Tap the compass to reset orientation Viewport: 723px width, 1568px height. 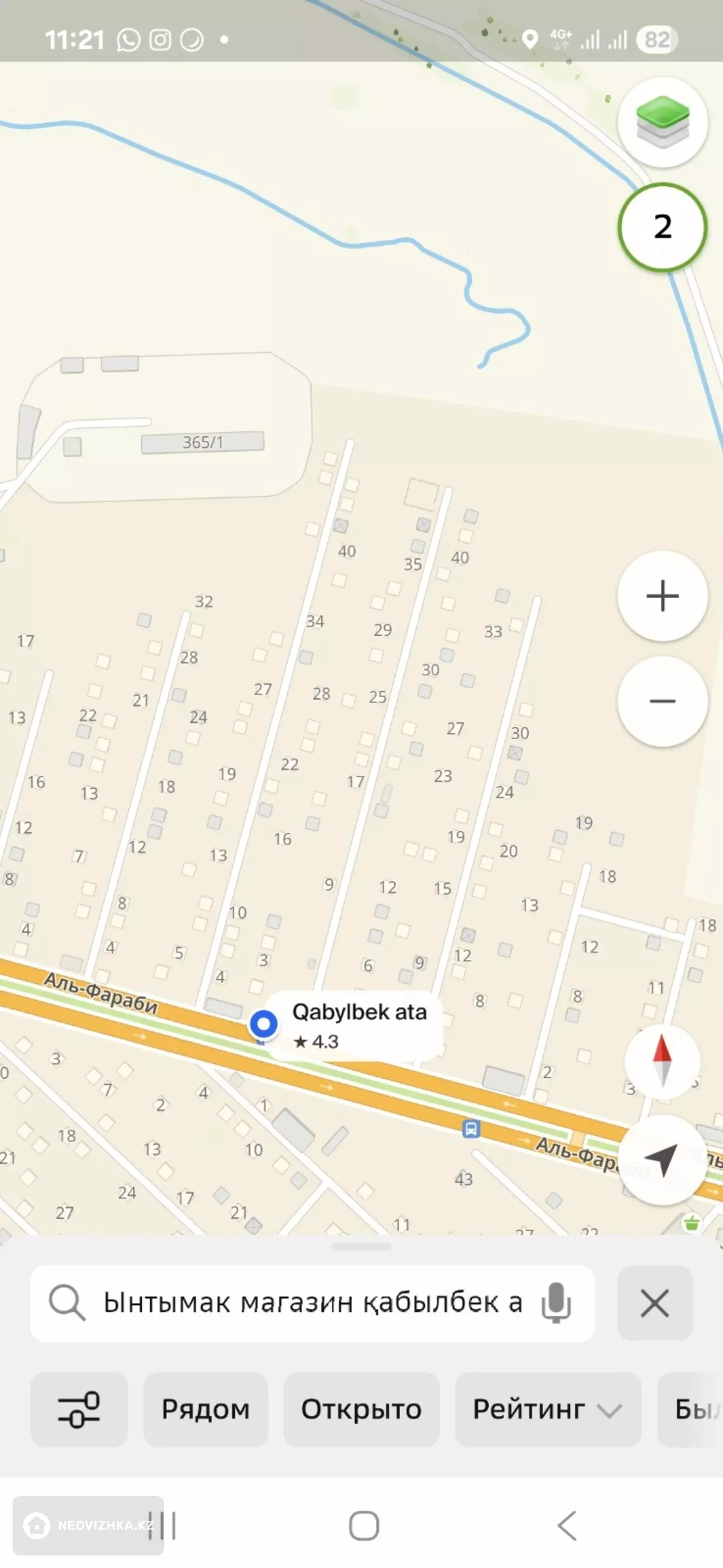pos(662,1060)
